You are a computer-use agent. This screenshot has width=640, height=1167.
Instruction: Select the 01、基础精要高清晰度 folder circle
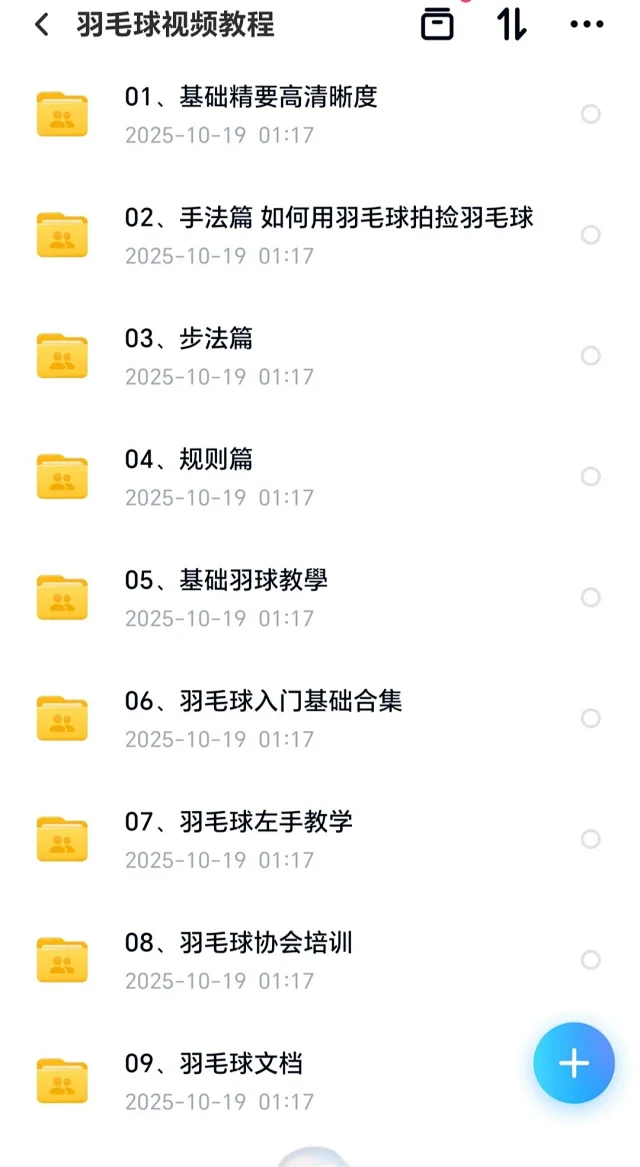(591, 114)
